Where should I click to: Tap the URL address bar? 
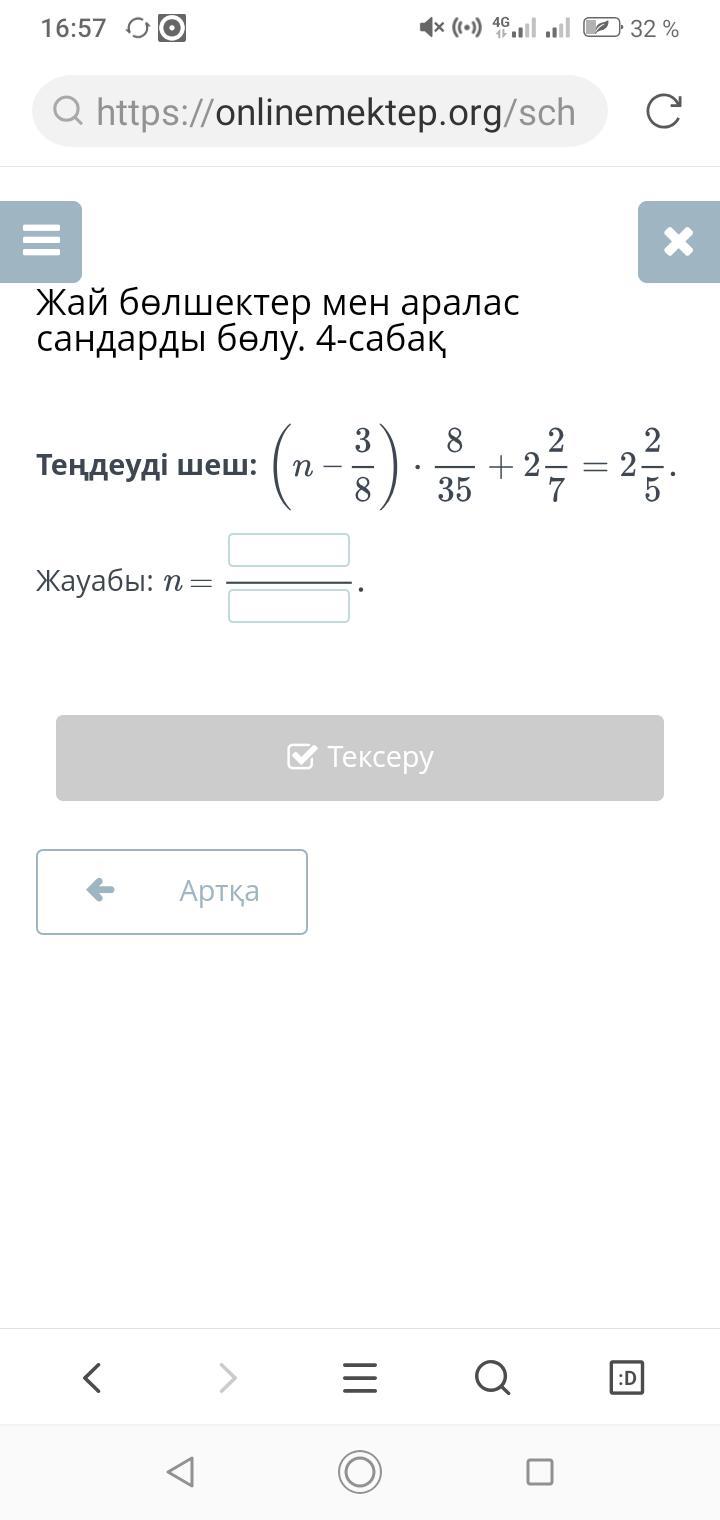click(x=320, y=111)
